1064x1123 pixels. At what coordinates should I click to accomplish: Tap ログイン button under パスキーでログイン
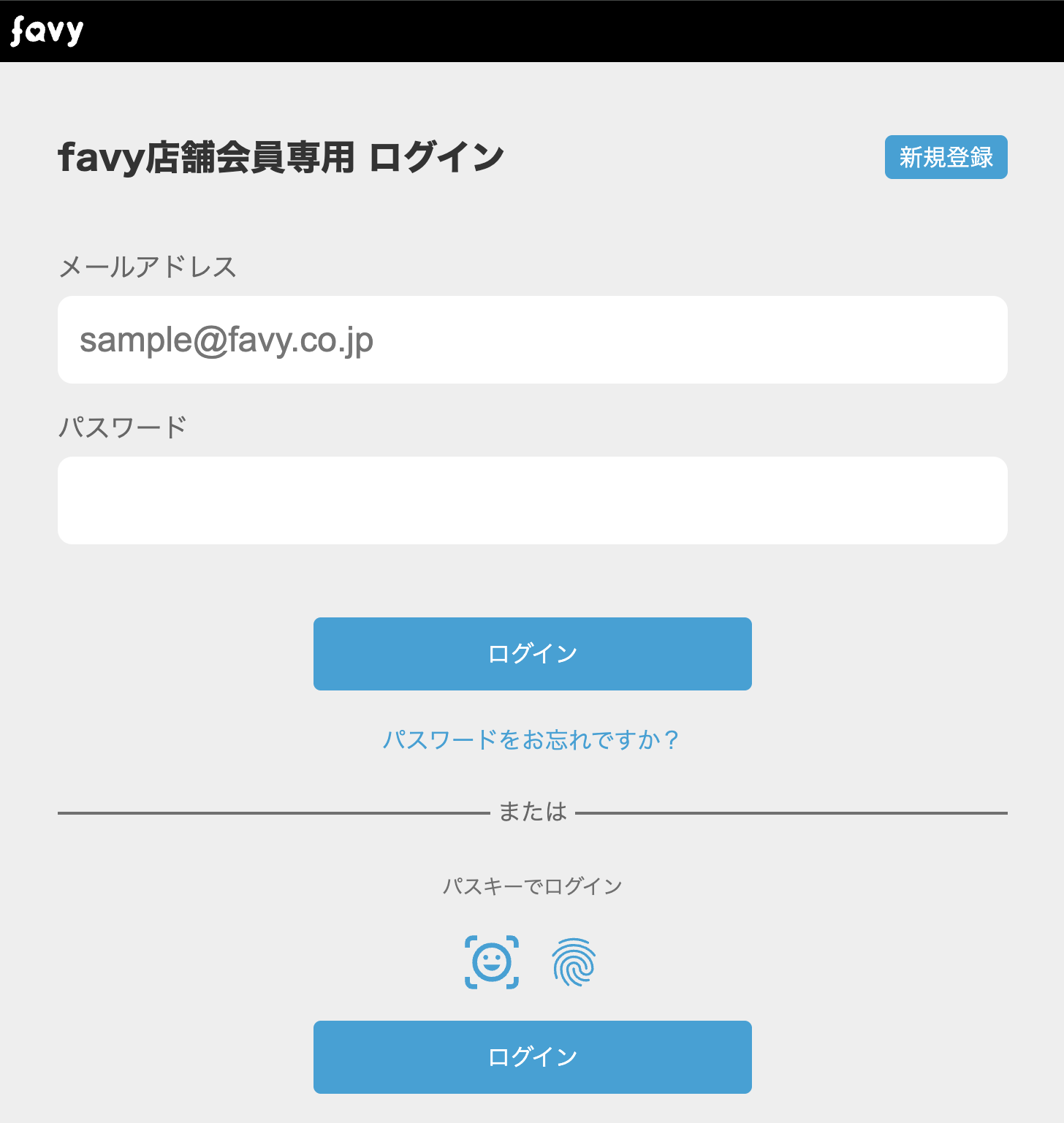(x=532, y=1057)
